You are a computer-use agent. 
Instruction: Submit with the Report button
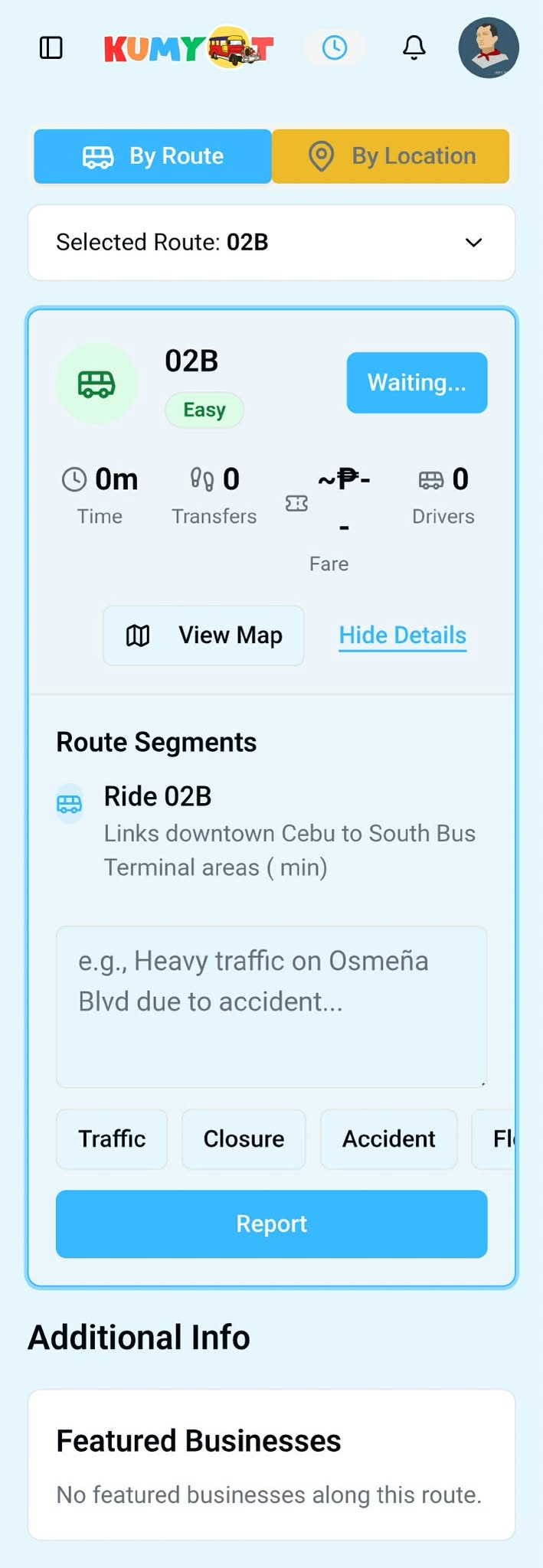tap(271, 1223)
